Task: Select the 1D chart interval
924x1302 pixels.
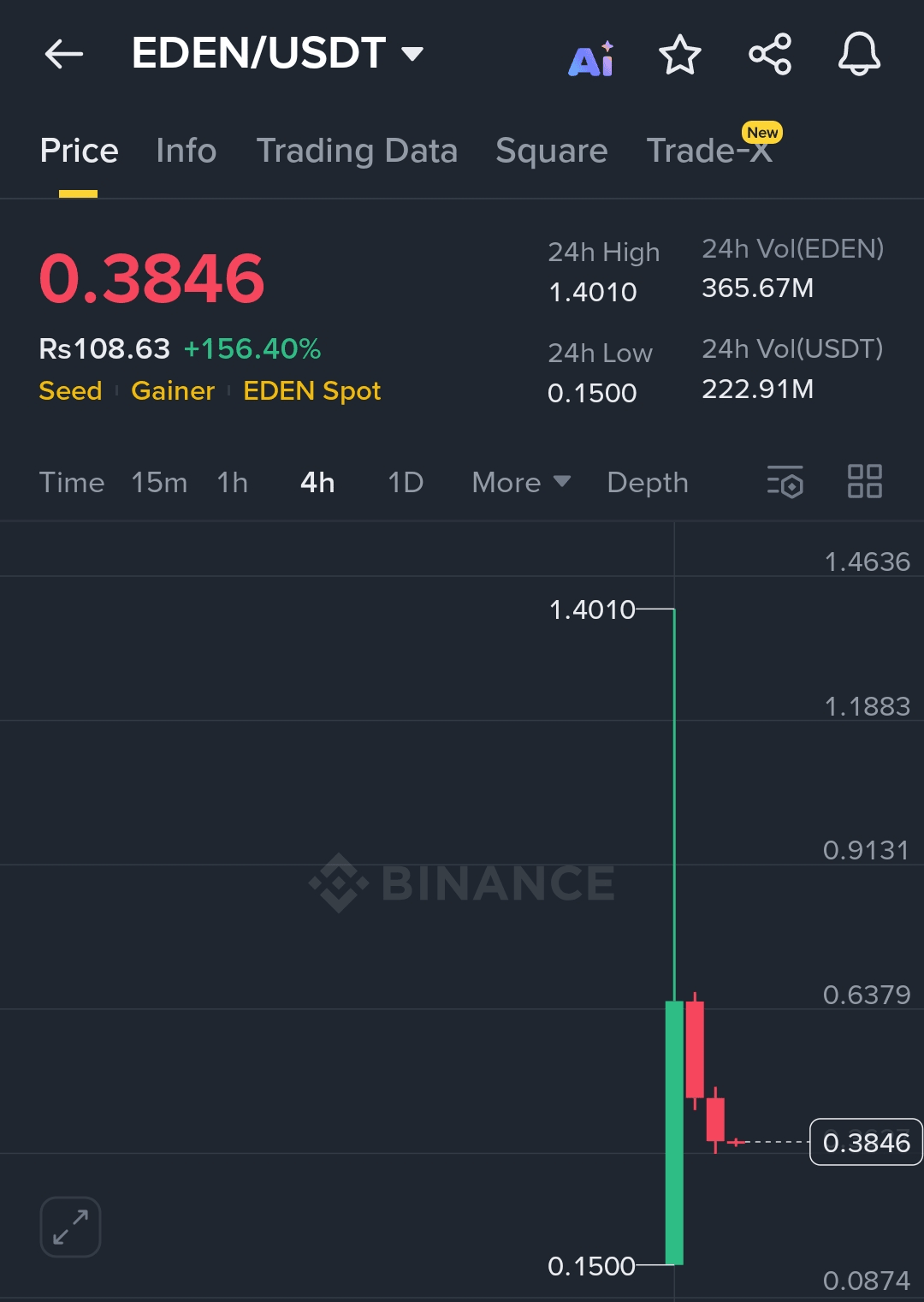Action: coord(406,483)
